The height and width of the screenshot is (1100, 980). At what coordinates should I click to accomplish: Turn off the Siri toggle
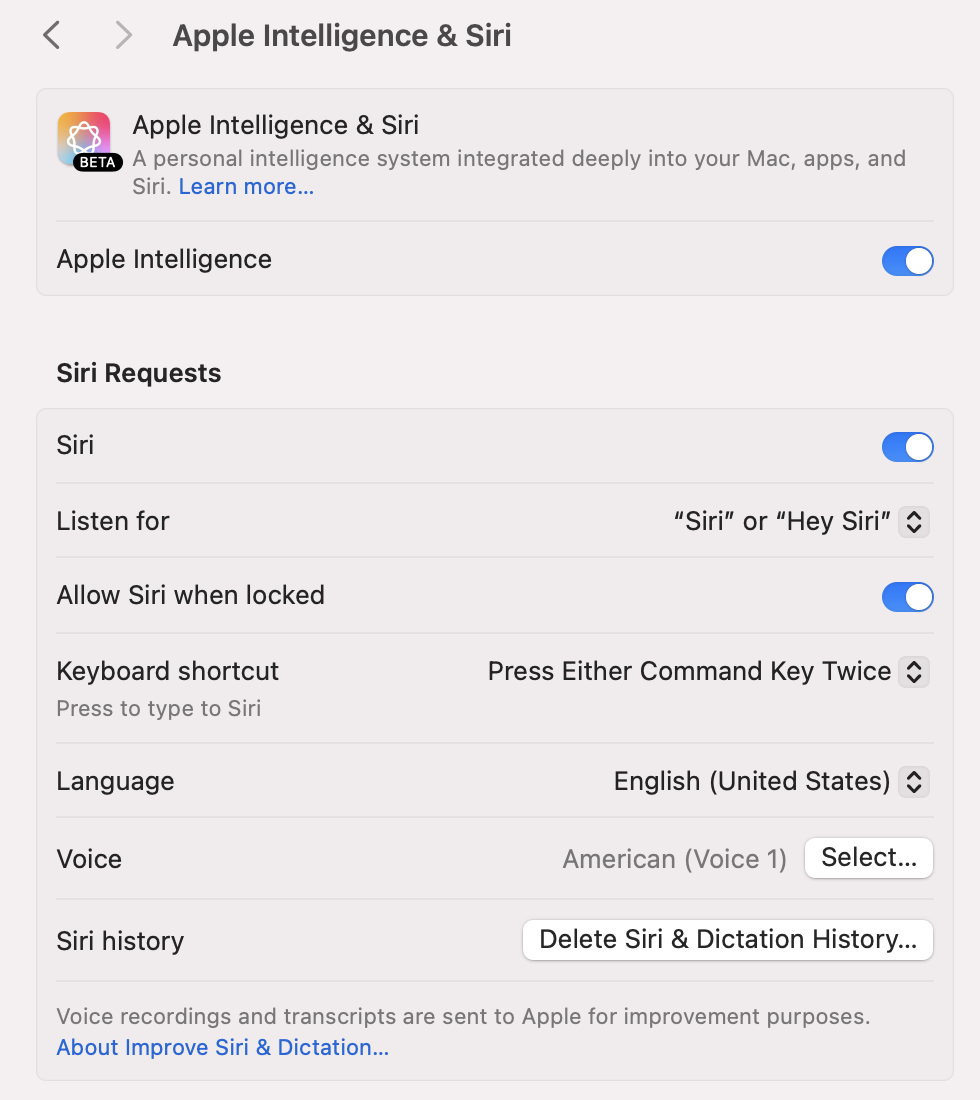tap(907, 447)
